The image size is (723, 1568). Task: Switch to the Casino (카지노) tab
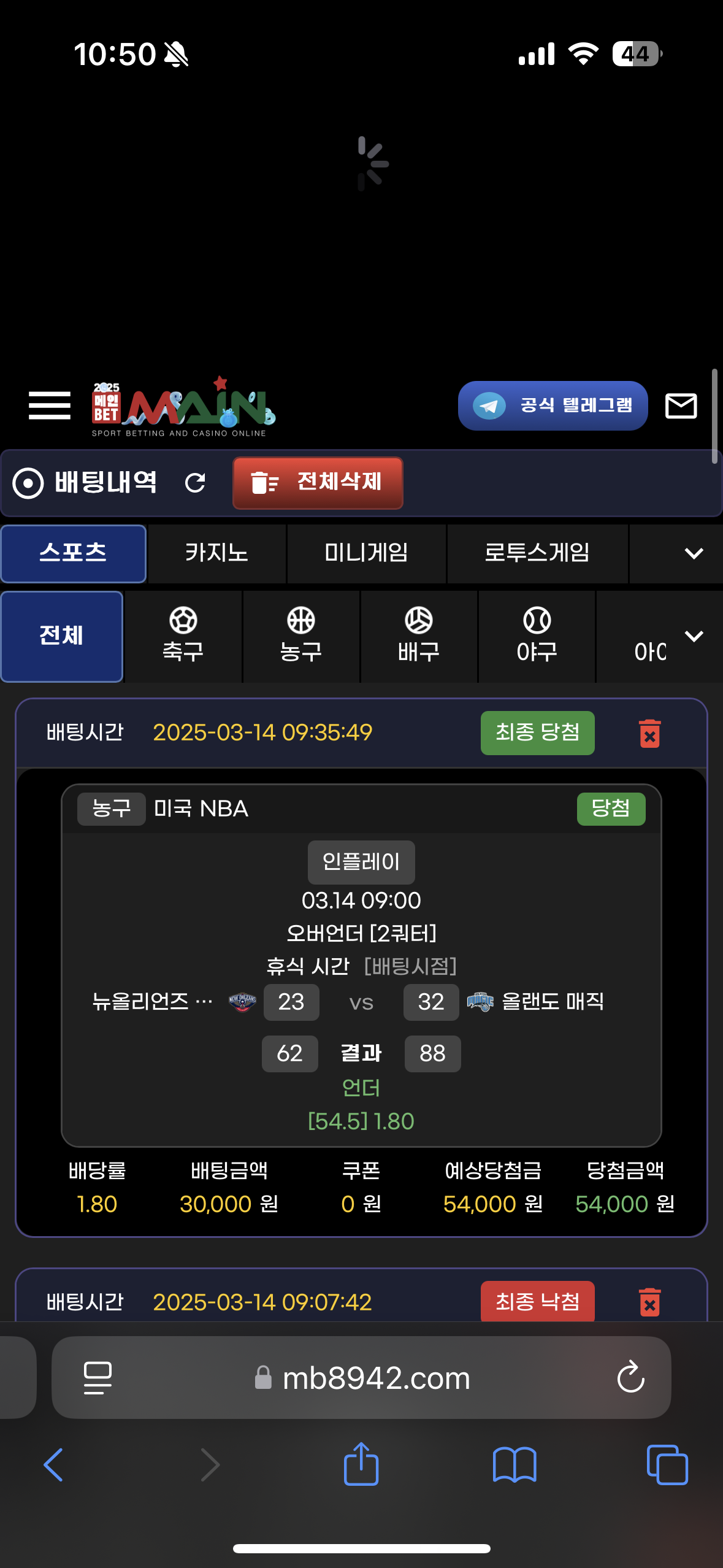click(x=216, y=553)
